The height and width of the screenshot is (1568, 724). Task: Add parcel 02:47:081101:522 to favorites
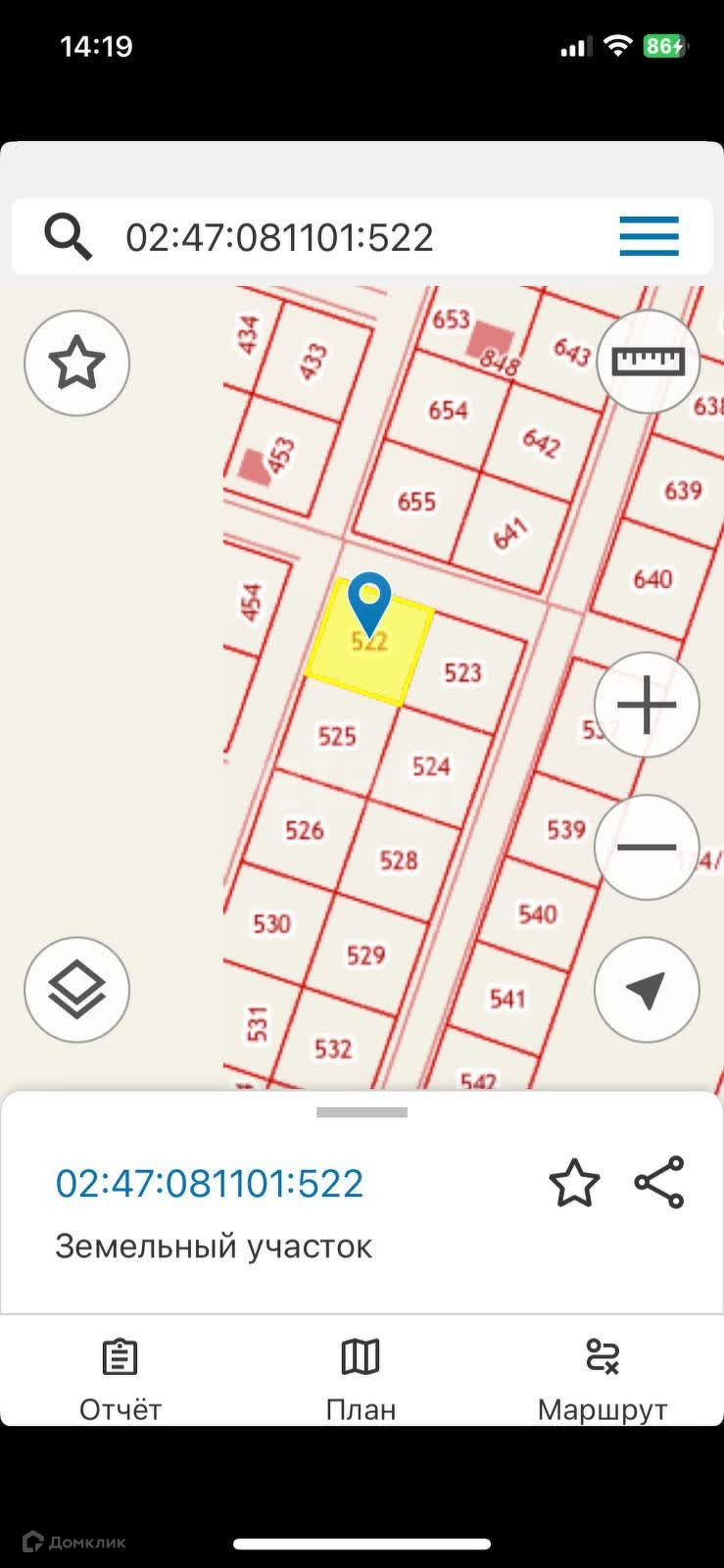574,1183
